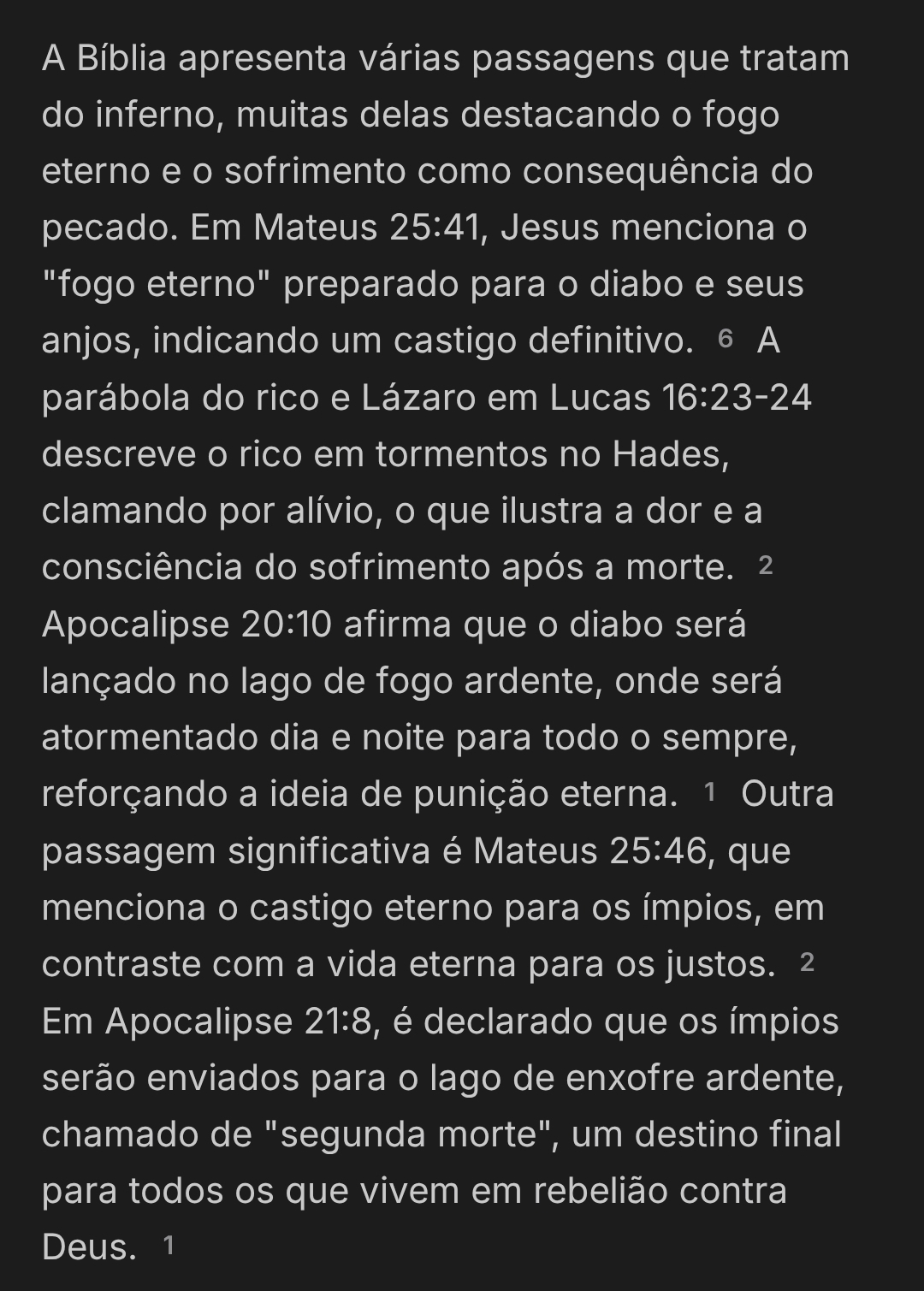Open citation 2 after "após a morte"
Screen dimensions: 924x1291
click(766, 566)
